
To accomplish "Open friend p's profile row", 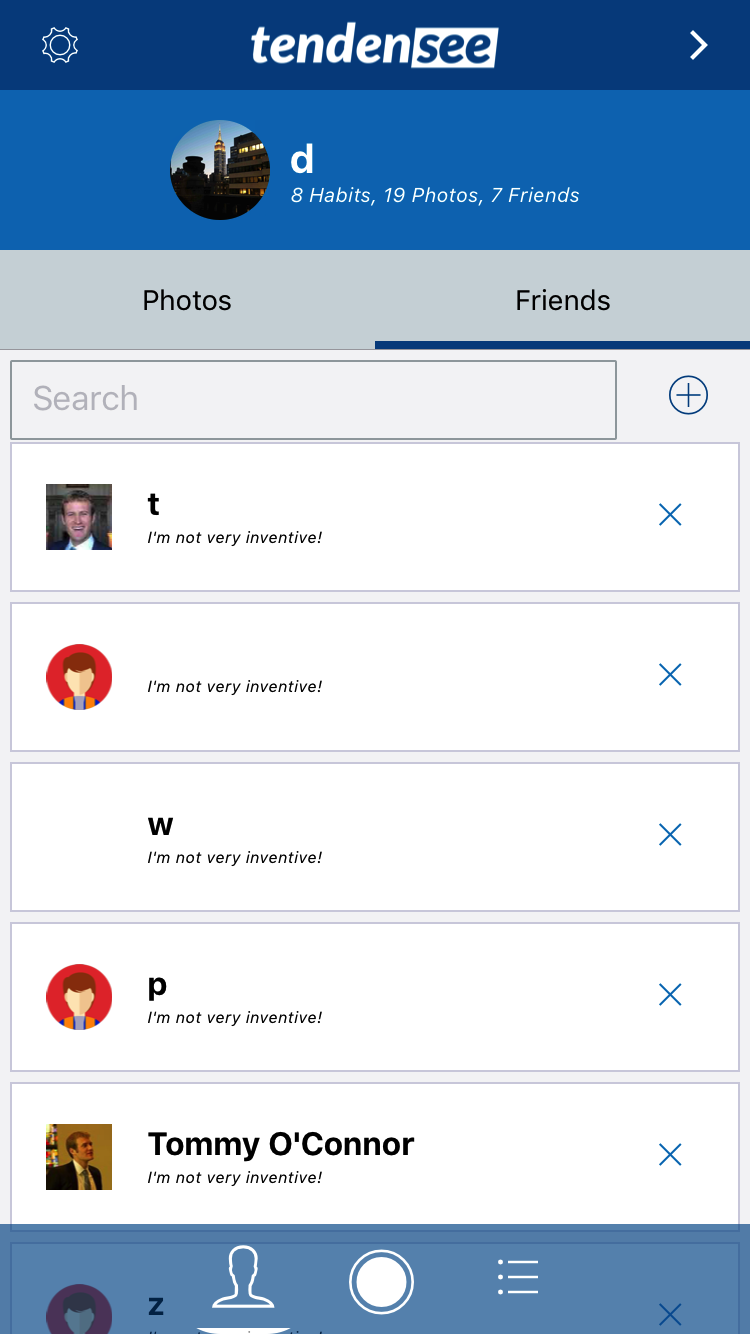I will point(330,997).
